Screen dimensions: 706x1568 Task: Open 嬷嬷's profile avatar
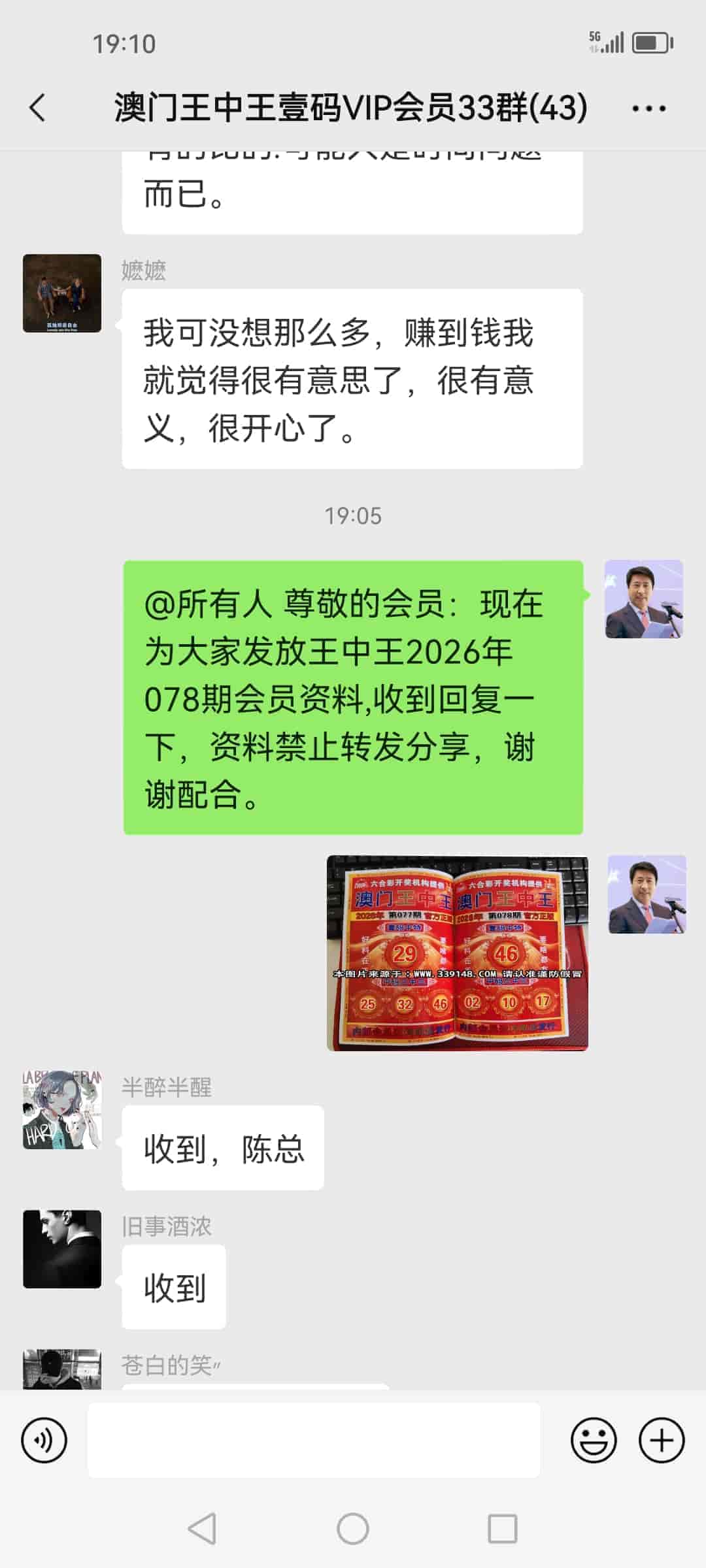pos(62,293)
